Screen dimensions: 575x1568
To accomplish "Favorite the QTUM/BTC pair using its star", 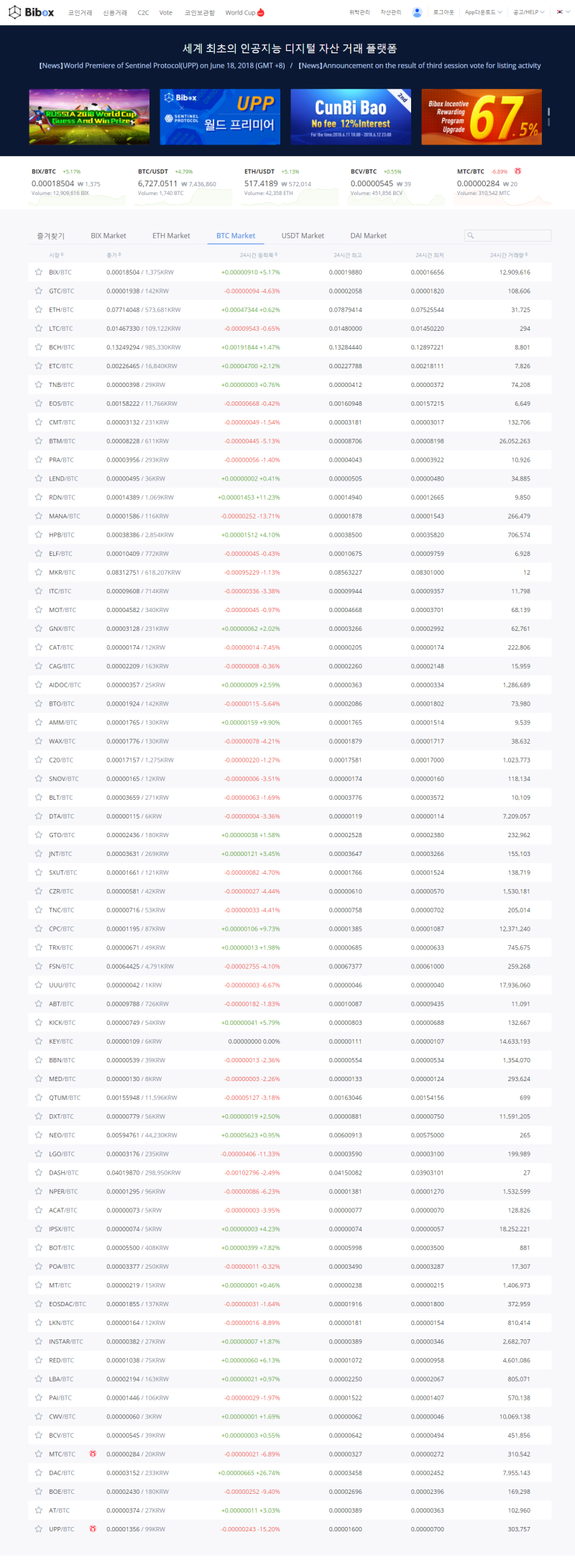I will 38,1097.
